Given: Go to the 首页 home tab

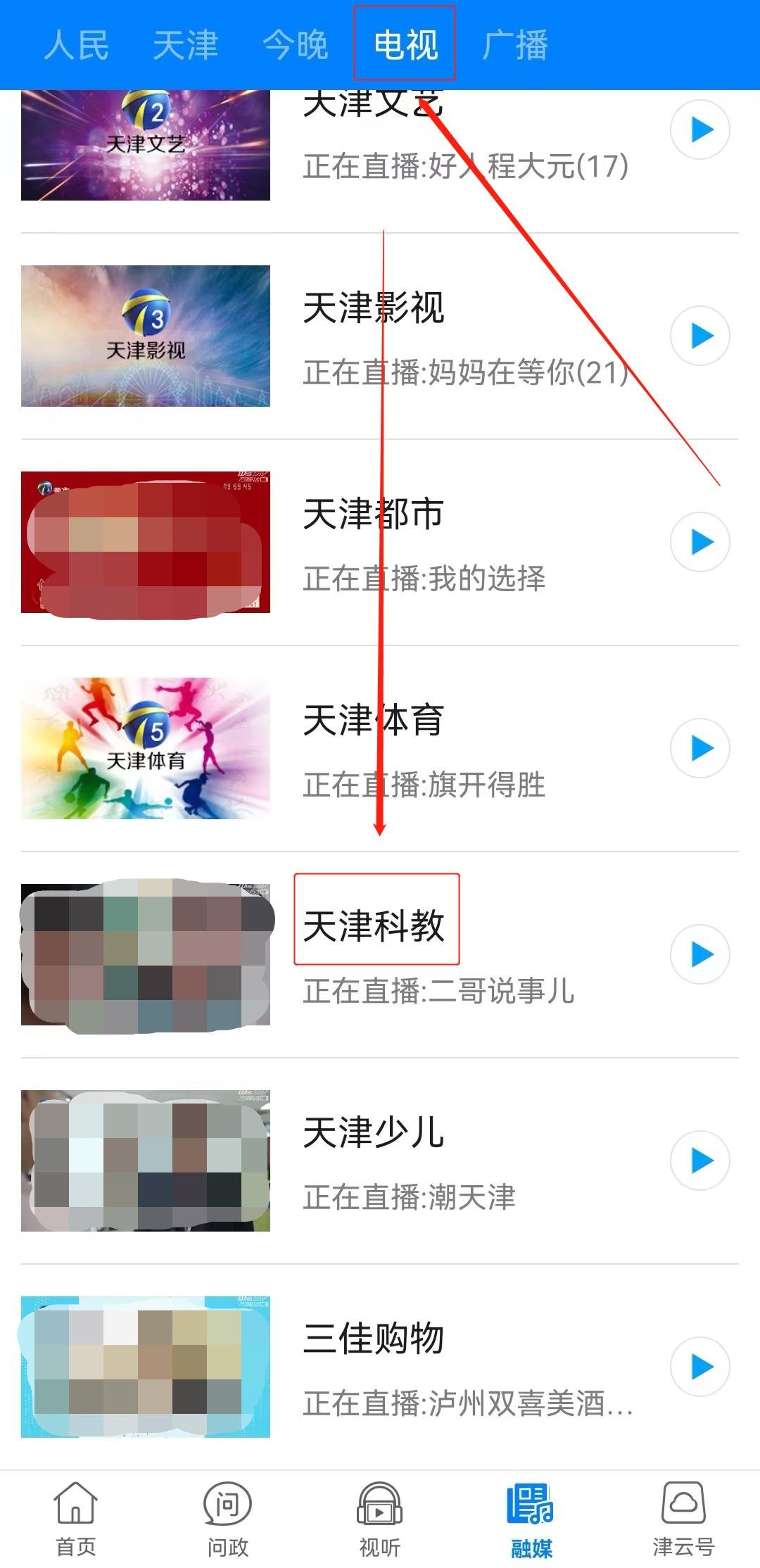Looking at the screenshot, I should pyautogui.click(x=76, y=1519).
